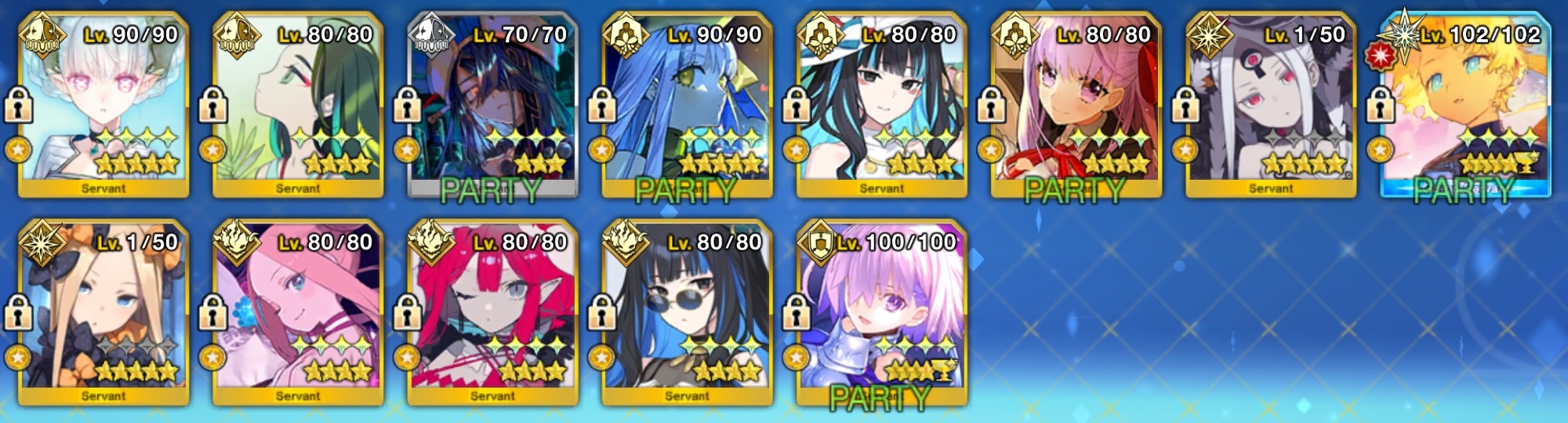Image resolution: width=1568 pixels, height=423 pixels.
Task: Open the Lv. 1/50 blonde servant with orange bows
Action: [103, 314]
